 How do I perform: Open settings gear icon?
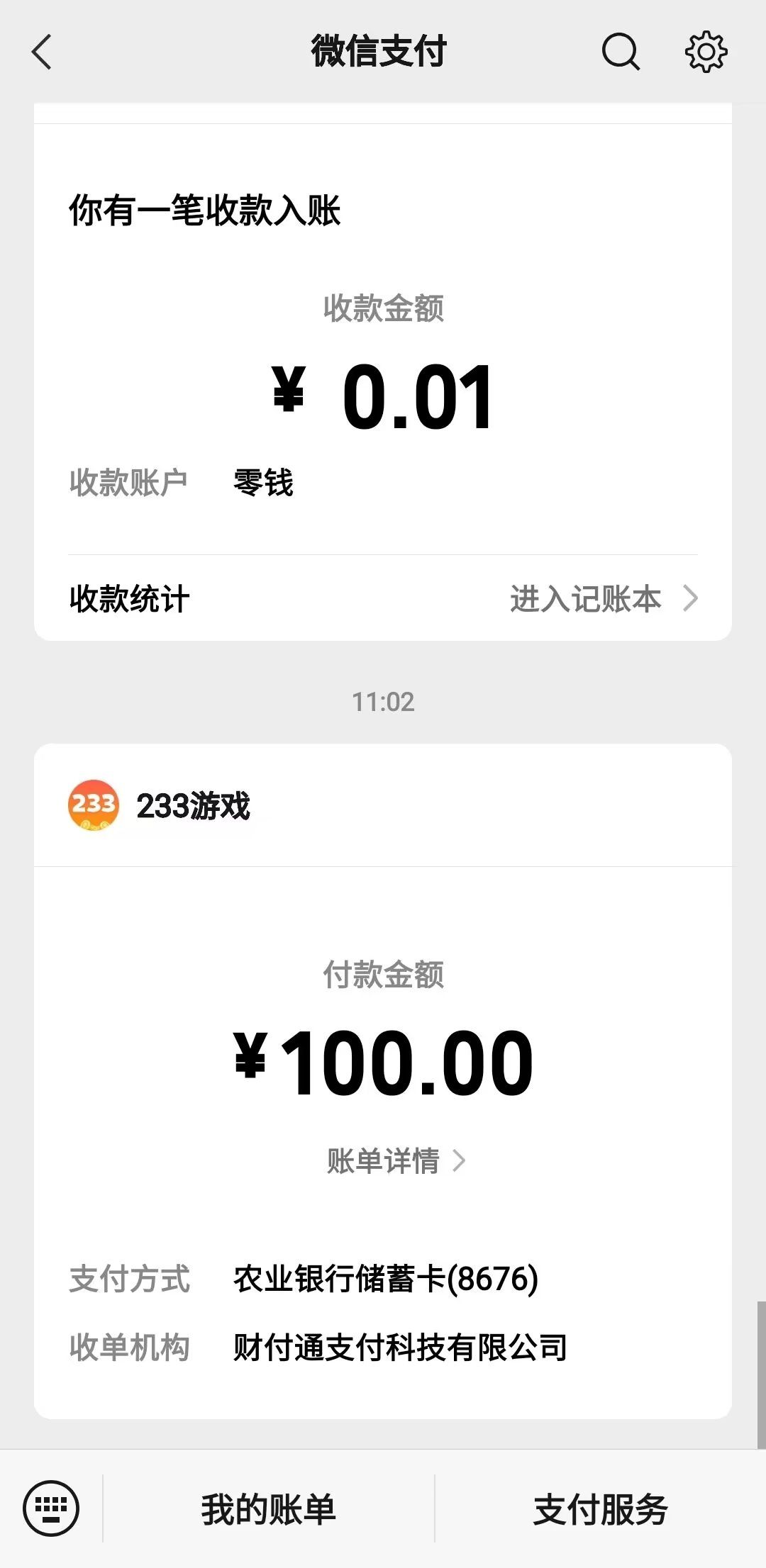coord(706,52)
